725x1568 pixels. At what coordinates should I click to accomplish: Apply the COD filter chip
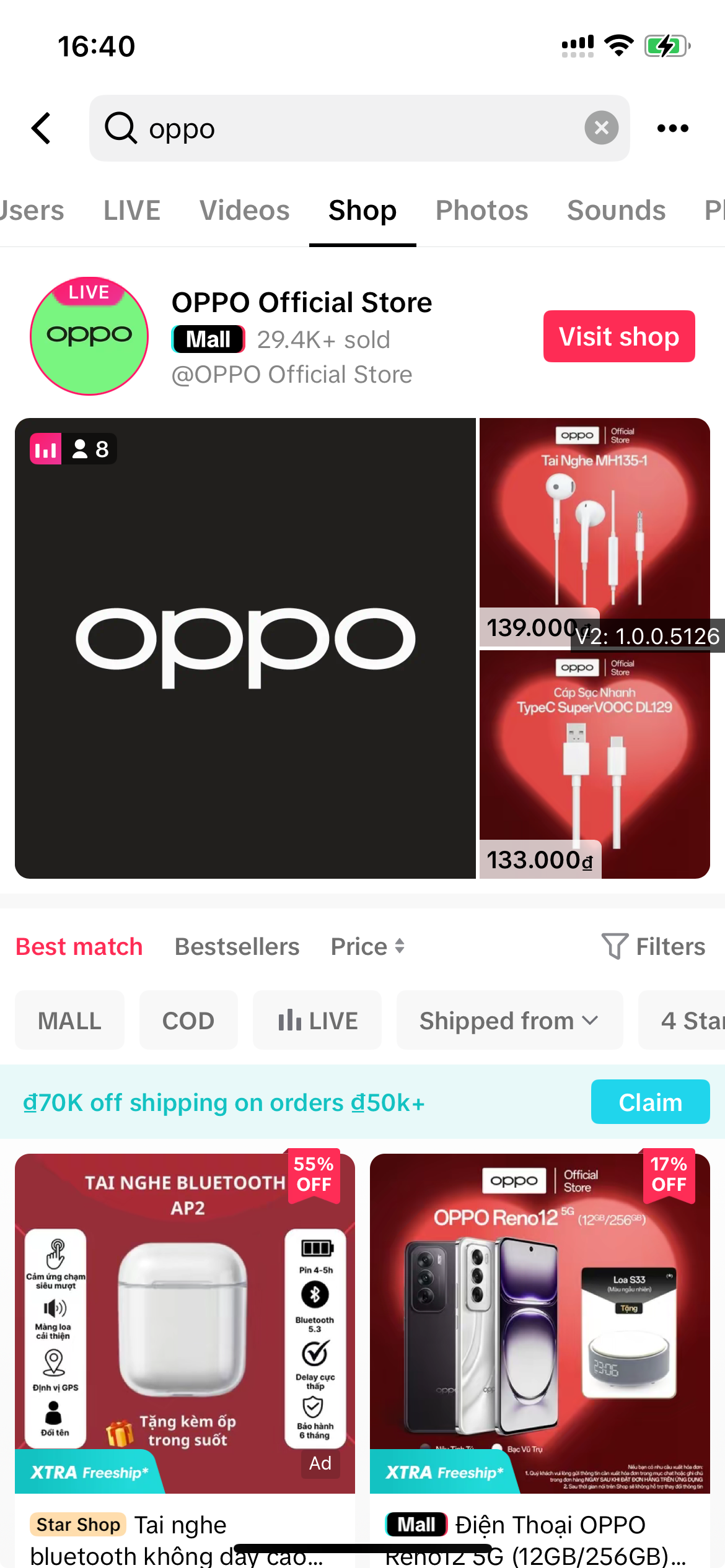[188, 1020]
